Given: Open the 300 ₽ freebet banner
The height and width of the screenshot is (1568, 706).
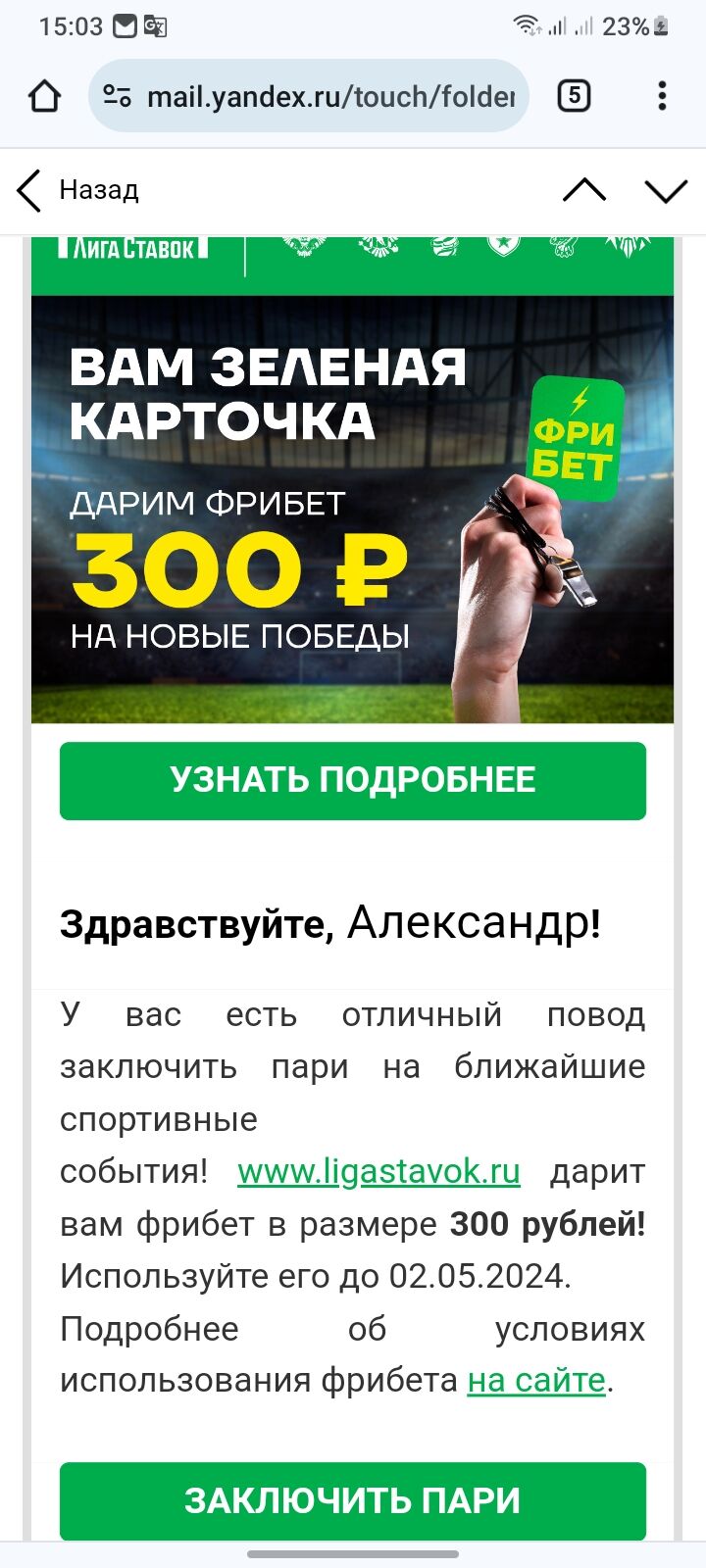Looking at the screenshot, I should click(x=352, y=510).
